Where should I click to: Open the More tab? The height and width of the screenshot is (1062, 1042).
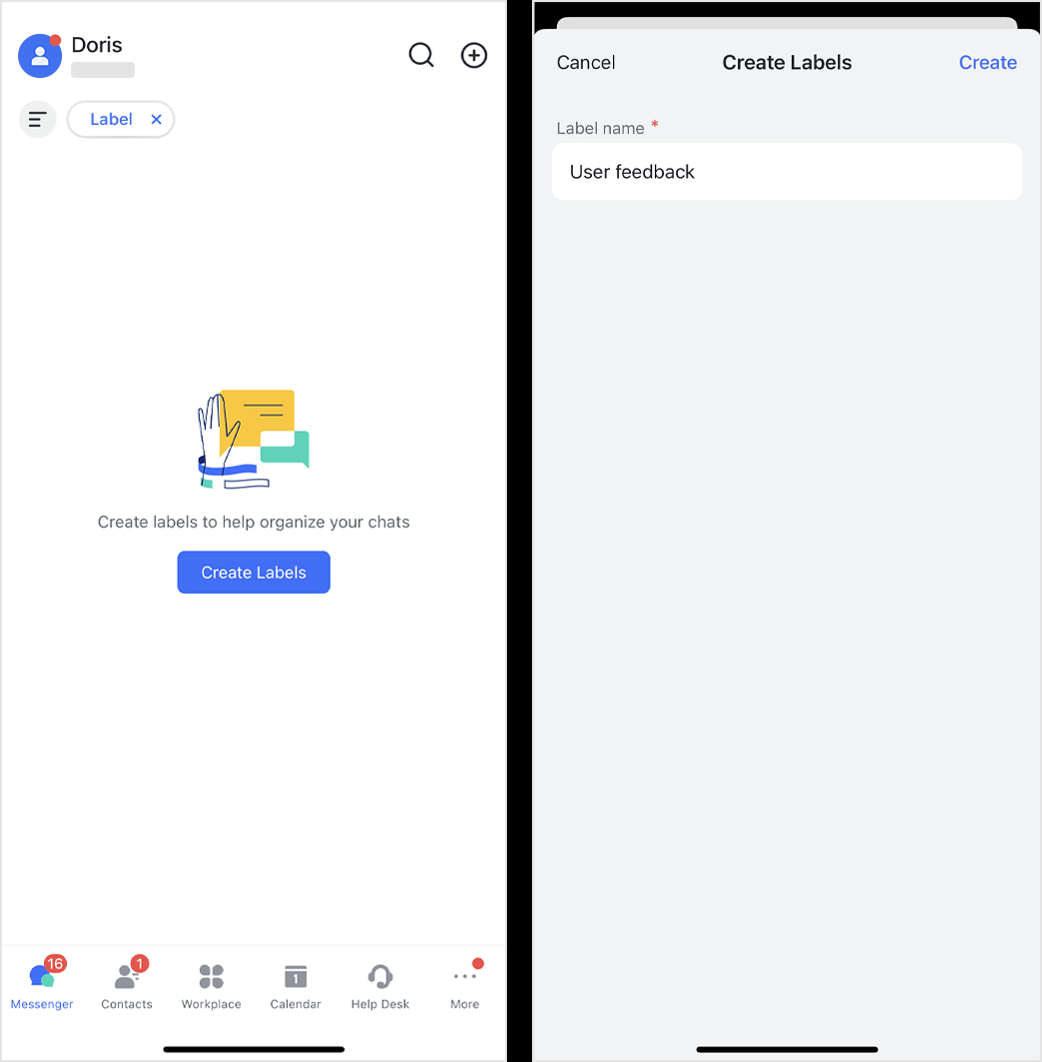pos(465,985)
